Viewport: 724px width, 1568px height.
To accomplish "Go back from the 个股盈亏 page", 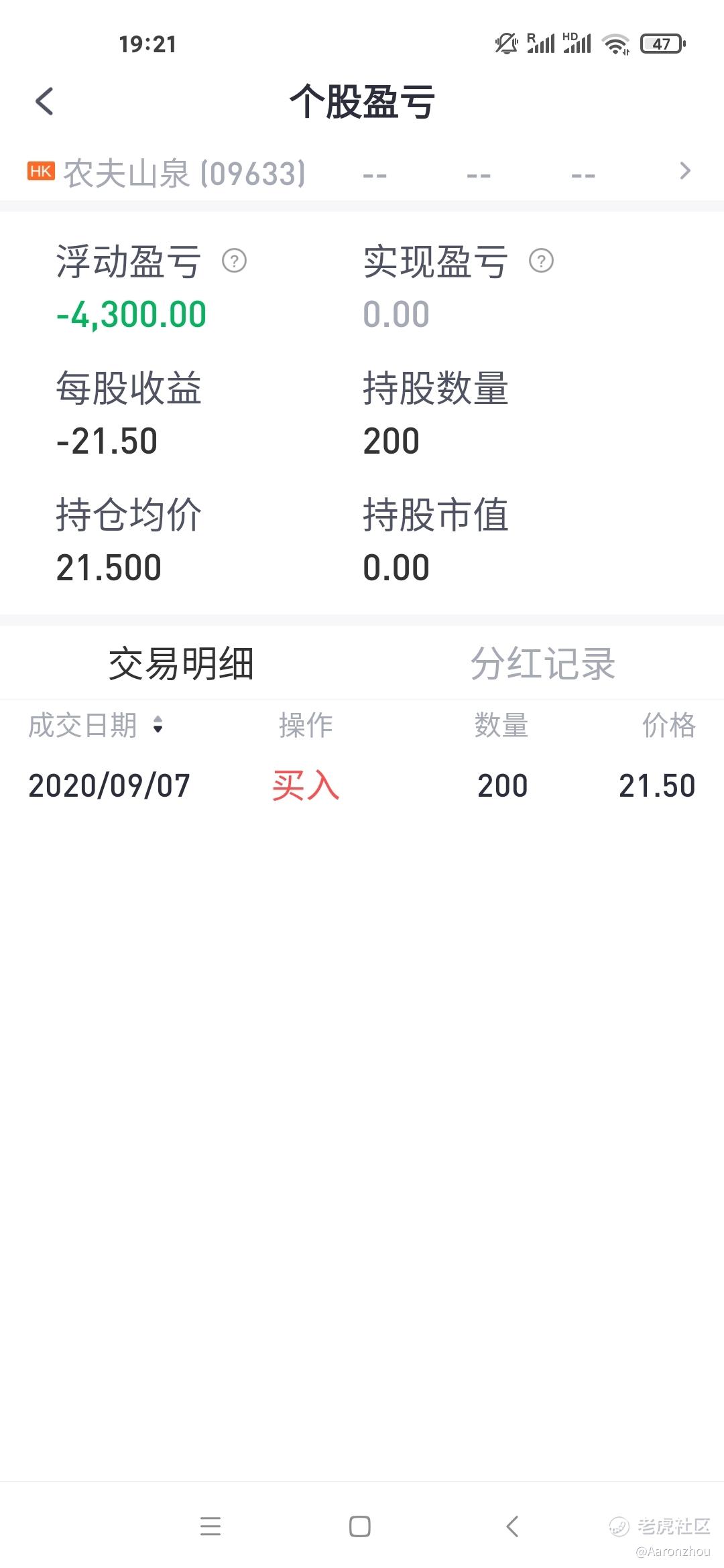I will coord(44,102).
